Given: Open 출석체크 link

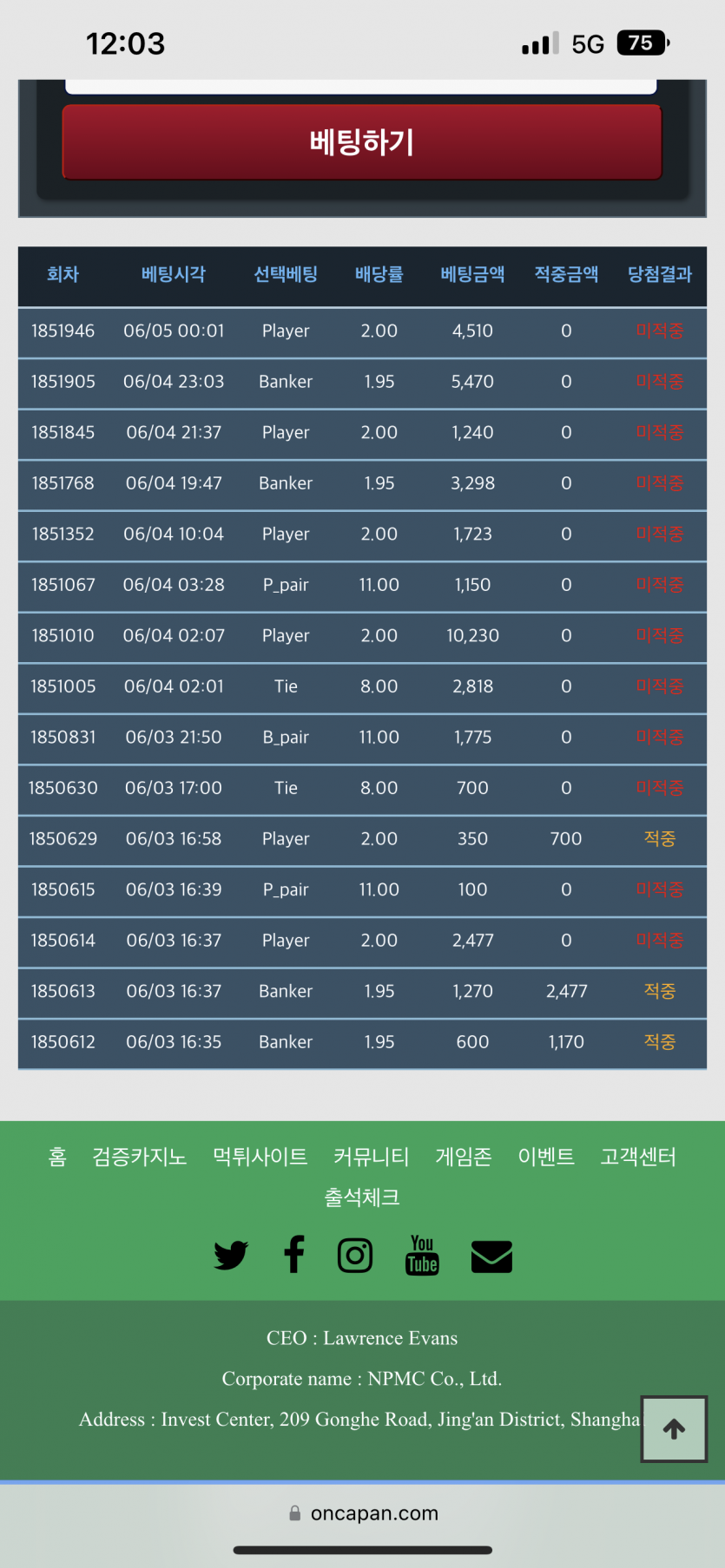Looking at the screenshot, I should click(x=362, y=1197).
